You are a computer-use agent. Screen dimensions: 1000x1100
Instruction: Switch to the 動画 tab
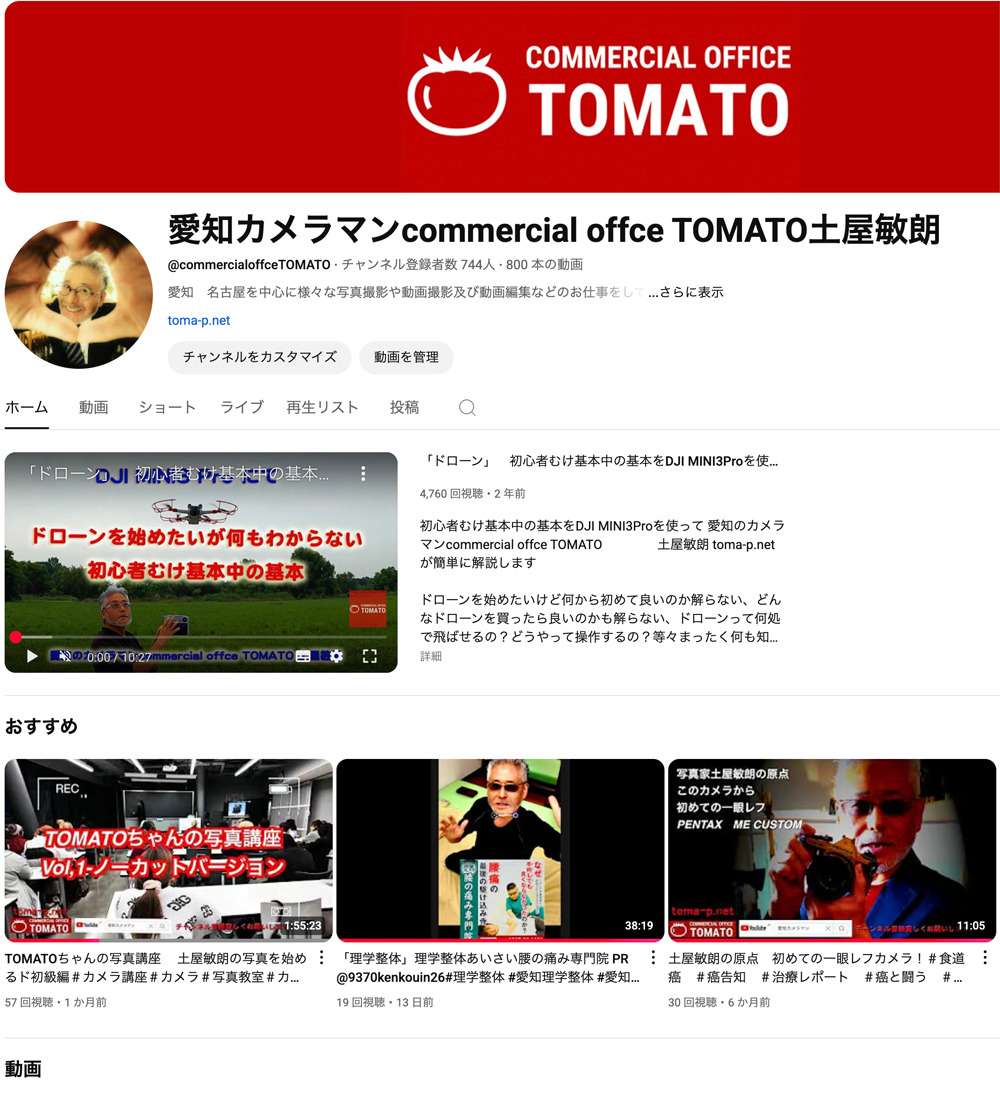coord(93,408)
